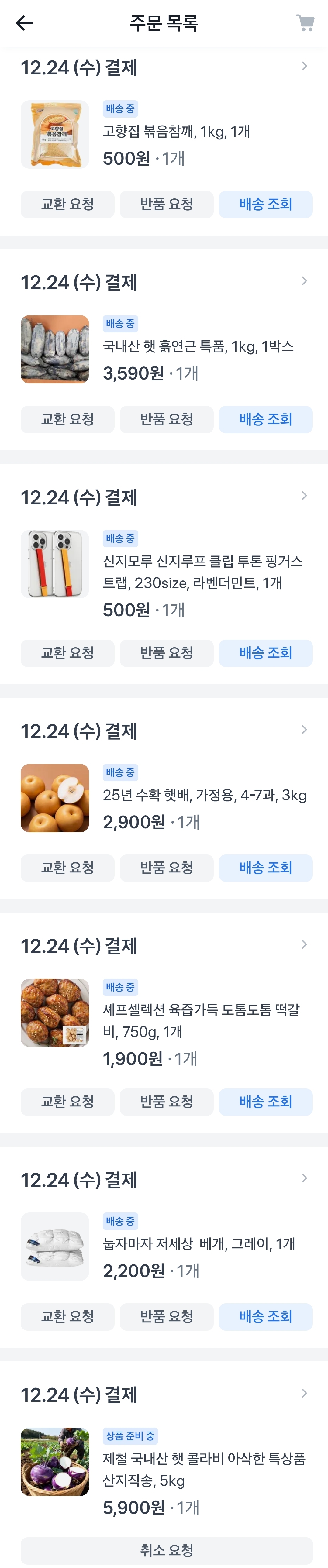Open the 25년 수확 햇배 product thumbnail
The height and width of the screenshot is (1568, 328).
[x=55, y=797]
